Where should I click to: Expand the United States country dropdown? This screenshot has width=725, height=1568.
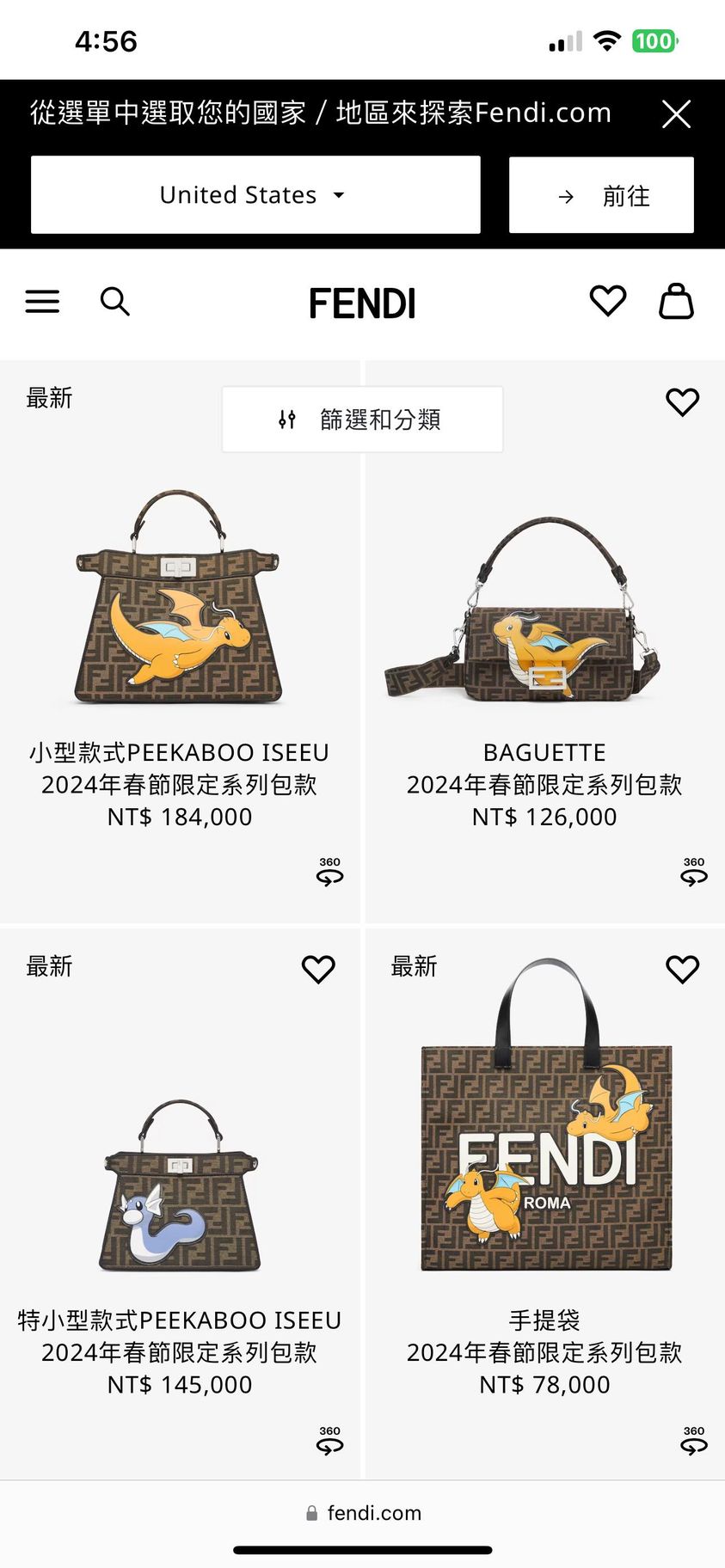255,195
